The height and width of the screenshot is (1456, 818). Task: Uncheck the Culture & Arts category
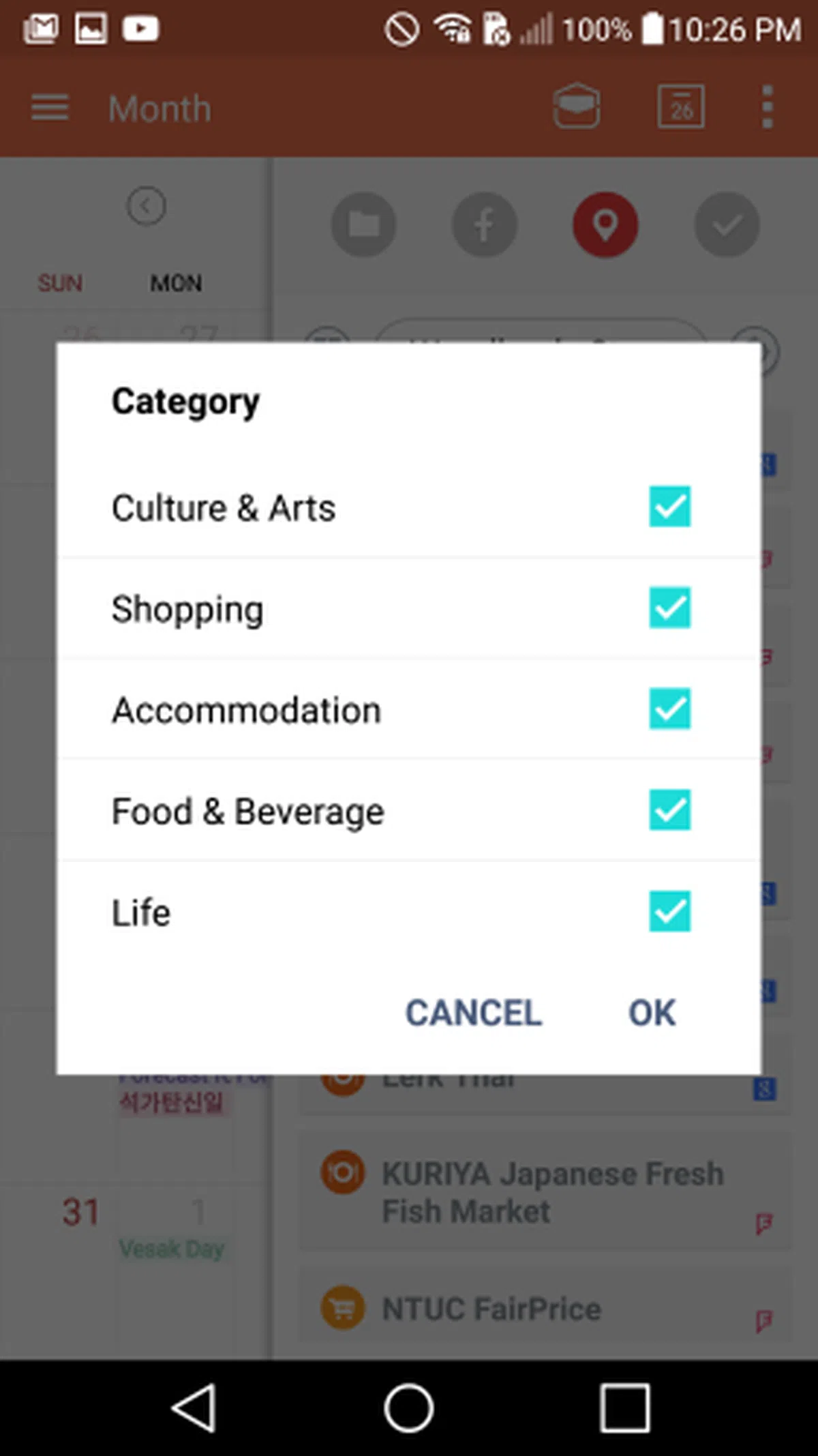point(669,507)
